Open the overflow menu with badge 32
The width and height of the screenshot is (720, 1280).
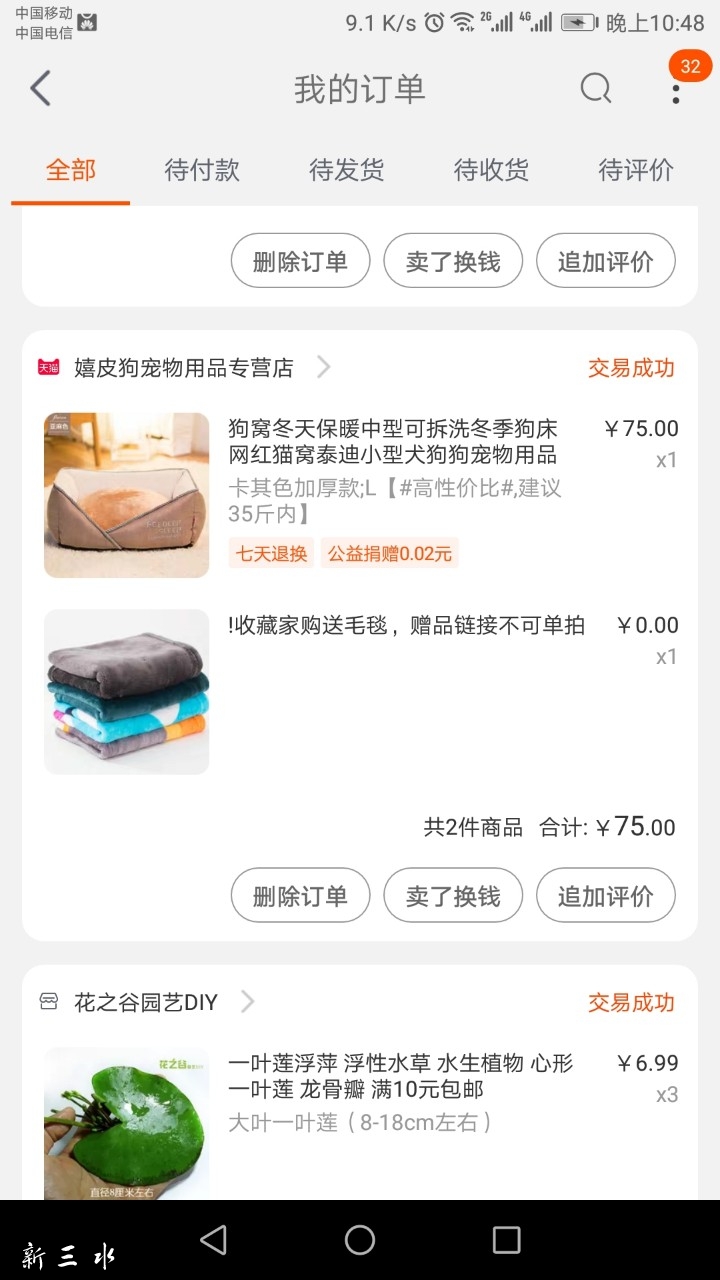coord(677,89)
